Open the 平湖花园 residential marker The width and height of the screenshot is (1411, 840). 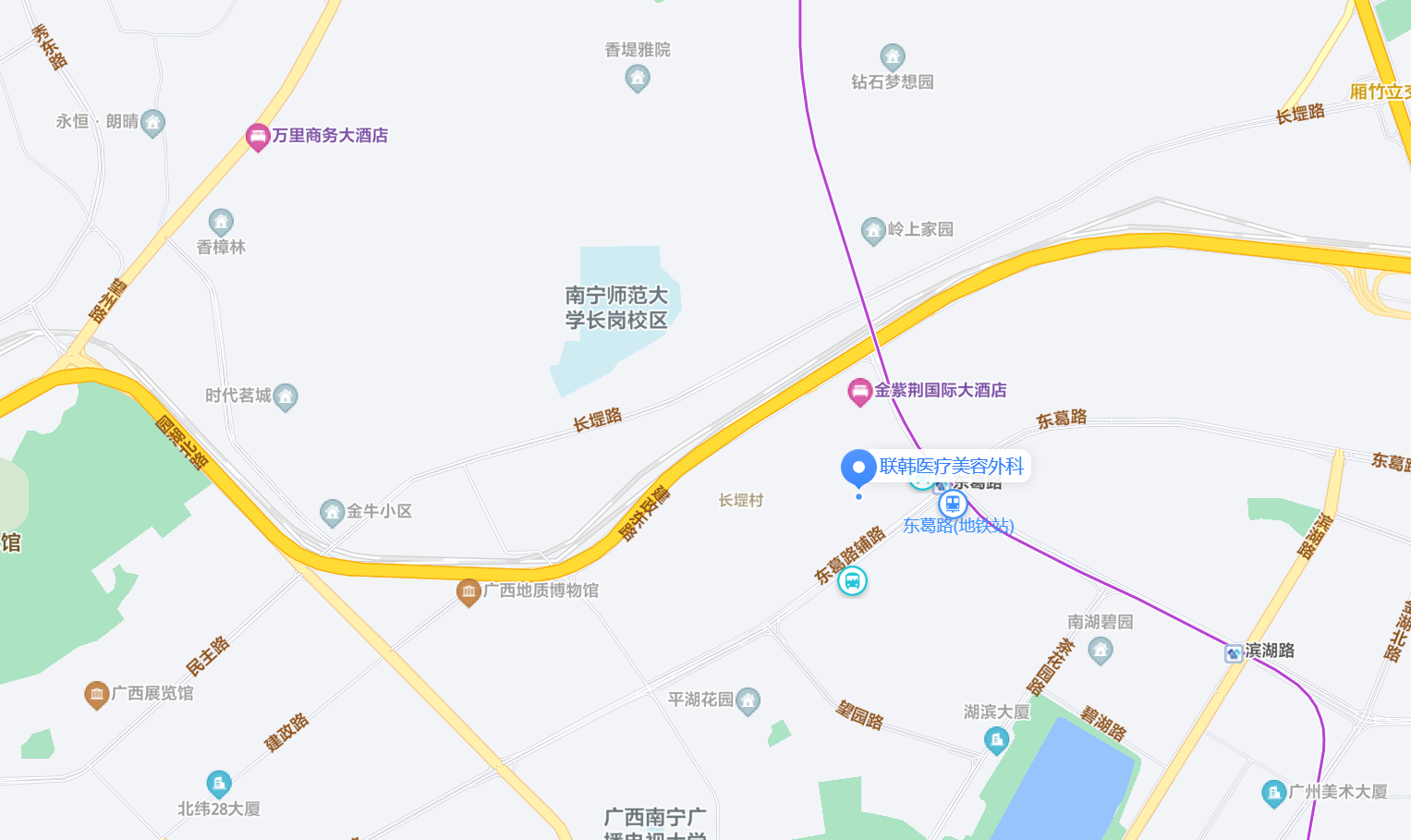point(748,700)
